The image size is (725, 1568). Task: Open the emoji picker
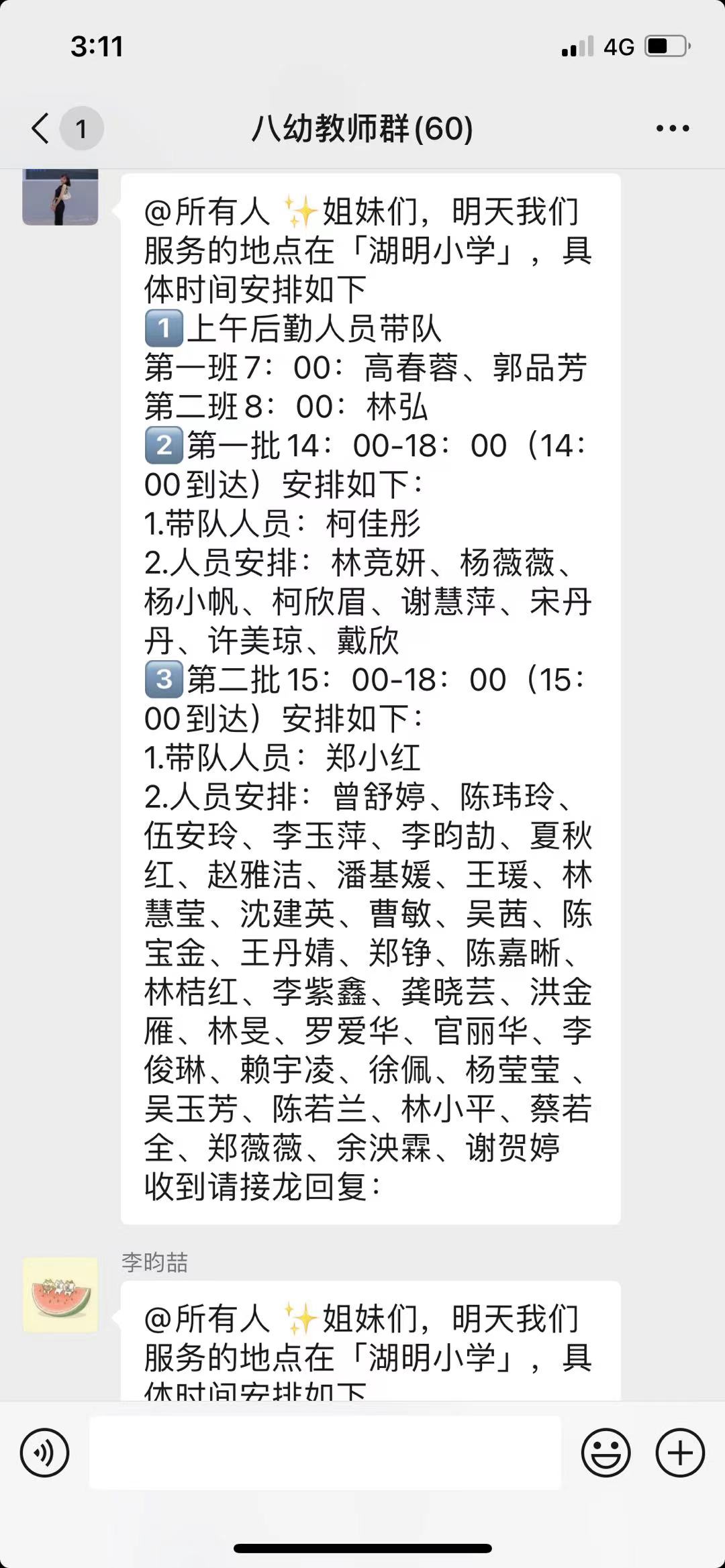pos(606,1453)
